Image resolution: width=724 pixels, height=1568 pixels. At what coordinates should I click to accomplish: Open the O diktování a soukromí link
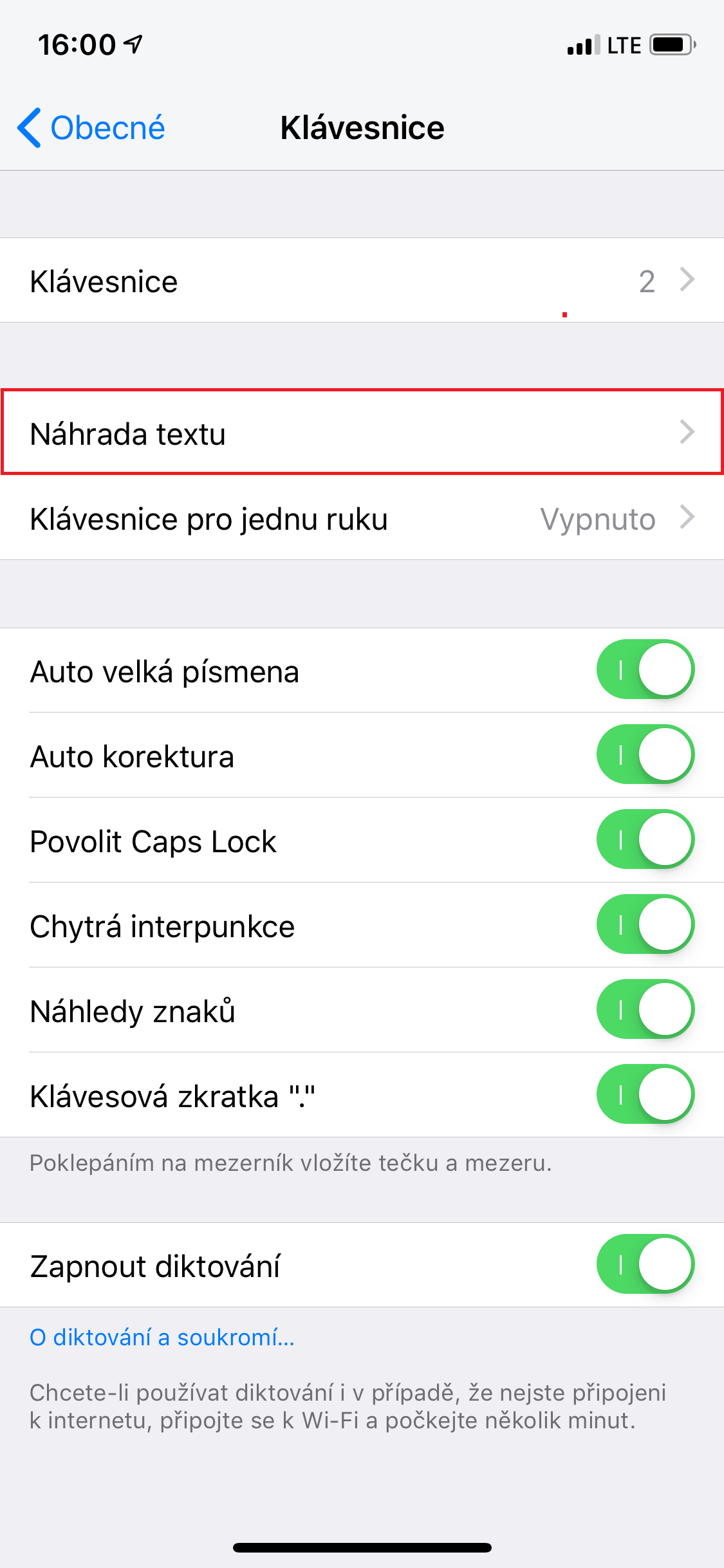click(162, 1338)
